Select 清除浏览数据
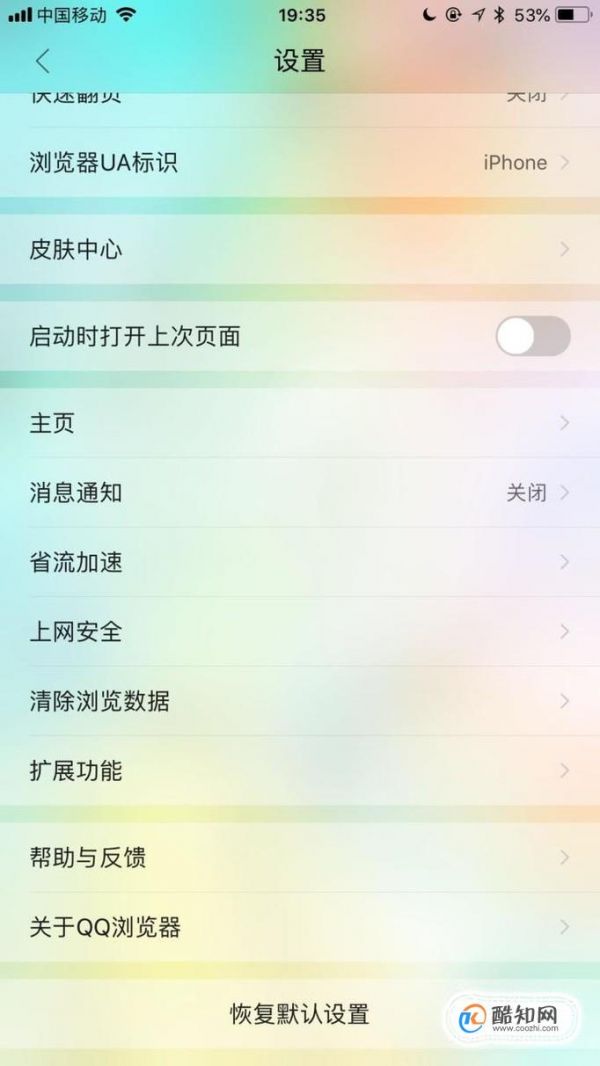The image size is (600, 1066). pos(300,701)
